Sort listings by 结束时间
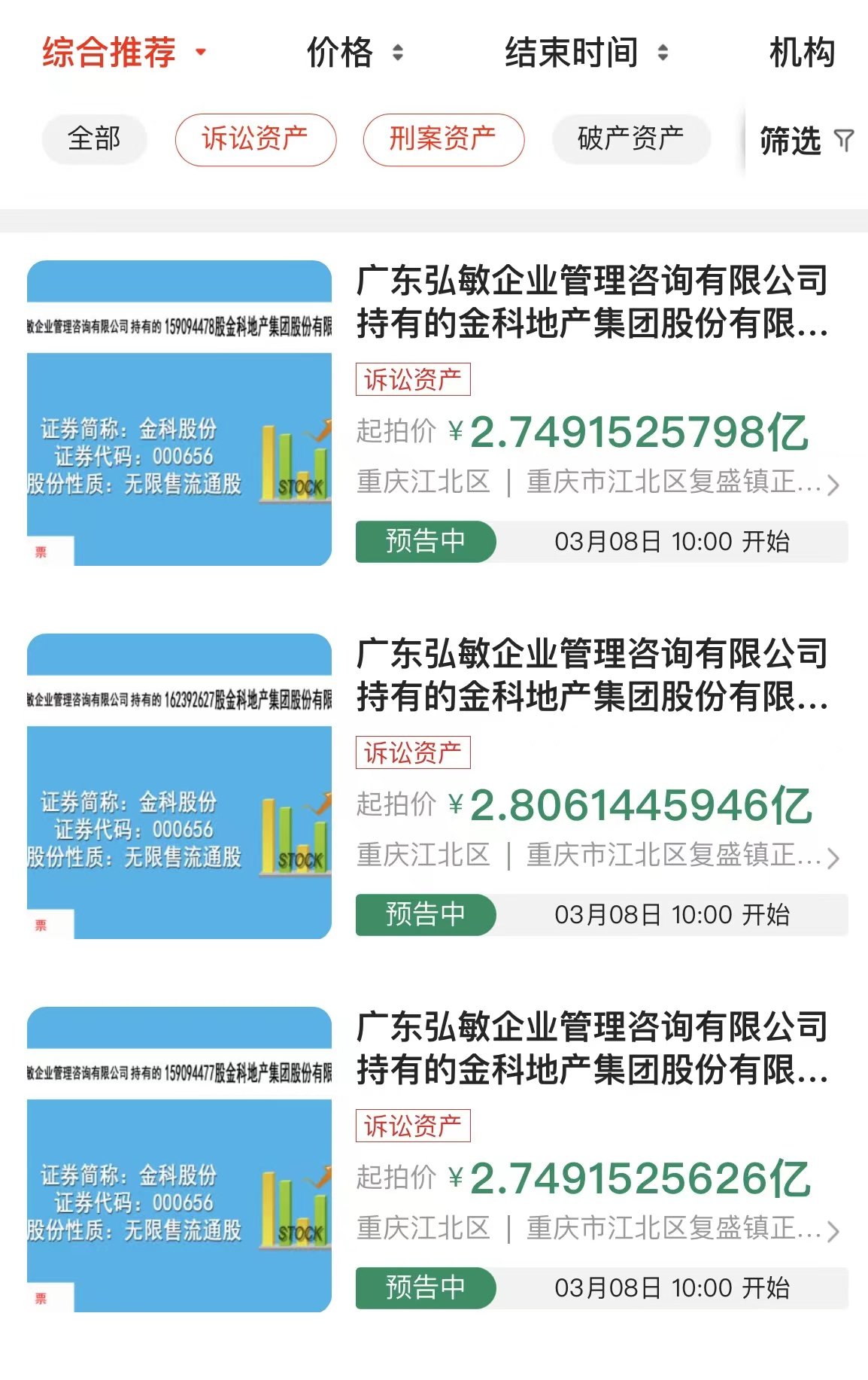The width and height of the screenshot is (868, 1380). tap(586, 53)
